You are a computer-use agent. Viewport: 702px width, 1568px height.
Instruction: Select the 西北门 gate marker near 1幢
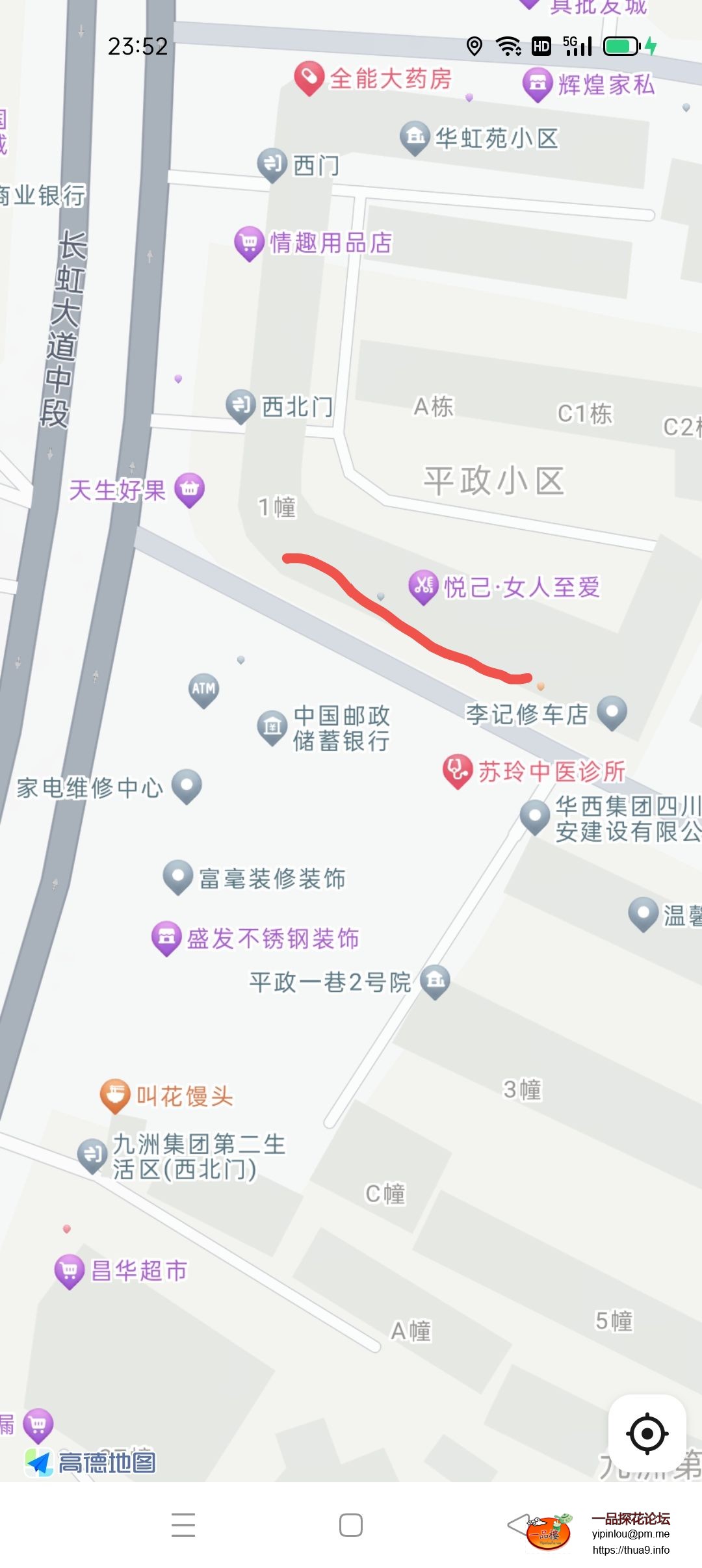pos(241,406)
